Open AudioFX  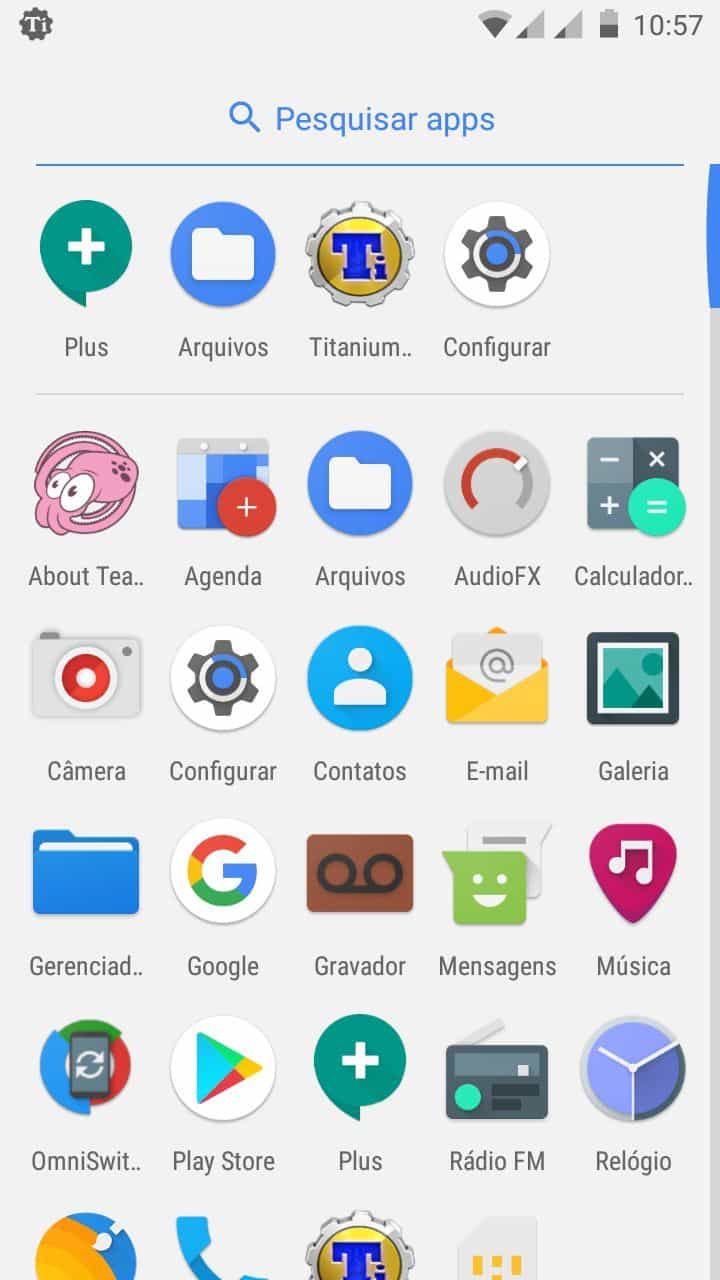(x=497, y=484)
